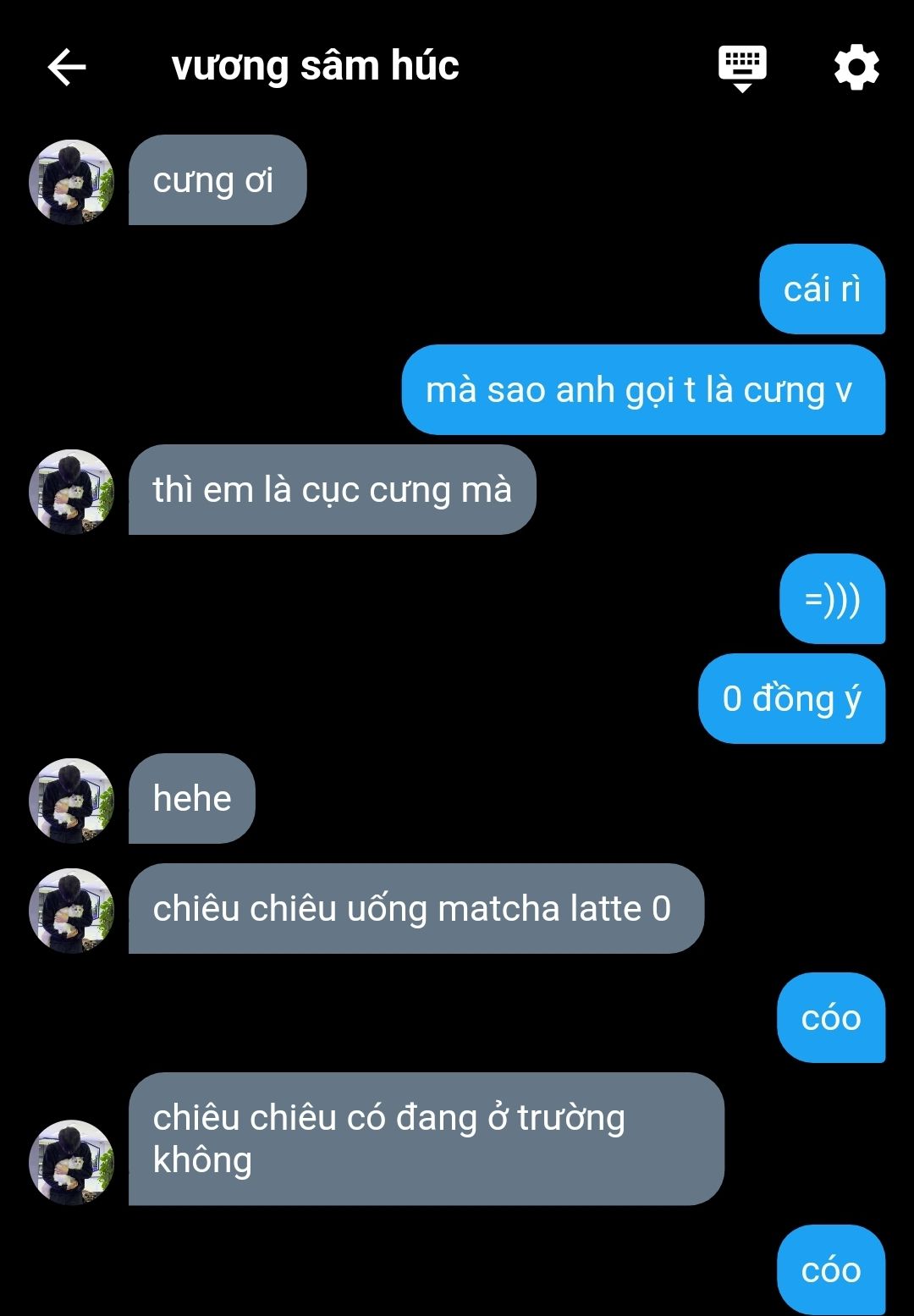Open the settings gear
Image resolution: width=914 pixels, height=1316 pixels.
[x=856, y=68]
